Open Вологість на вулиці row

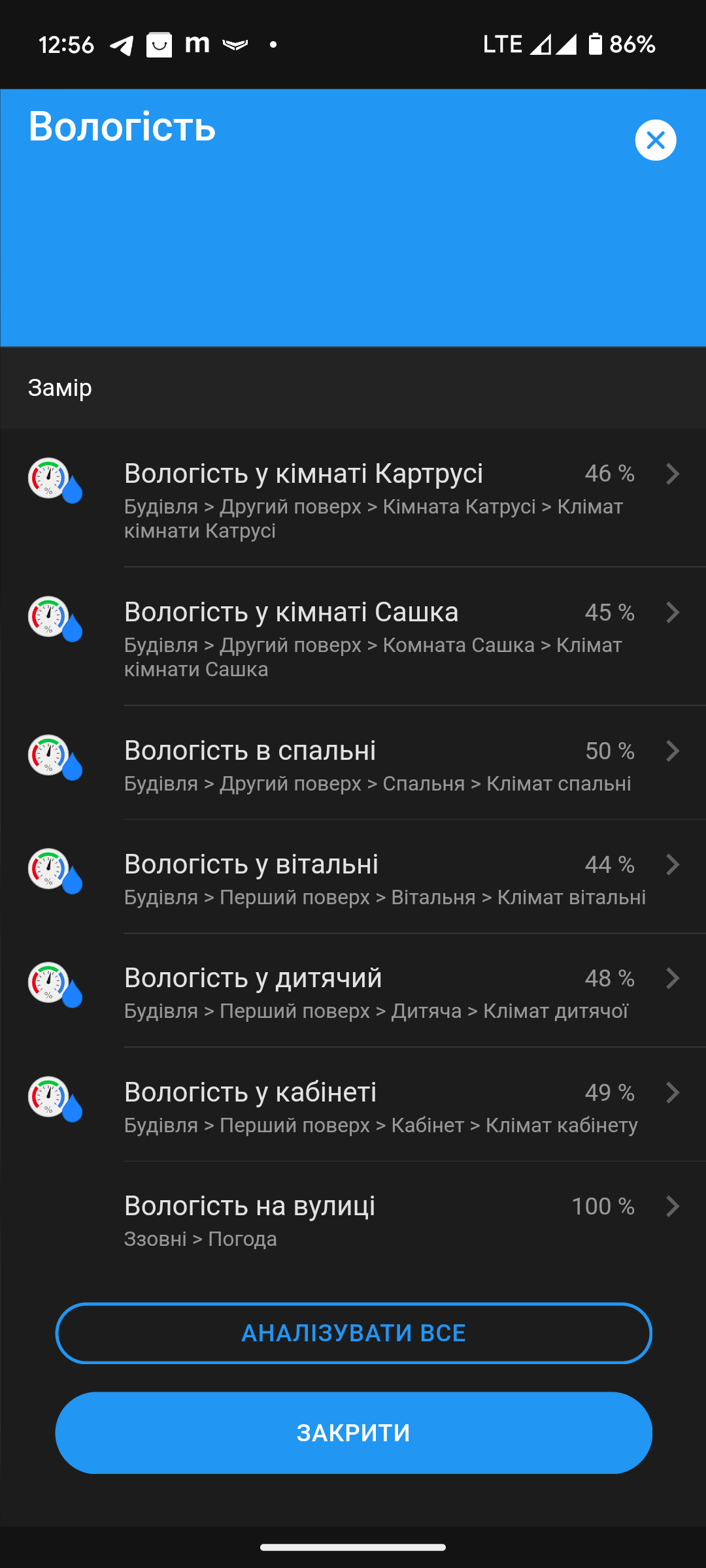353,1218
